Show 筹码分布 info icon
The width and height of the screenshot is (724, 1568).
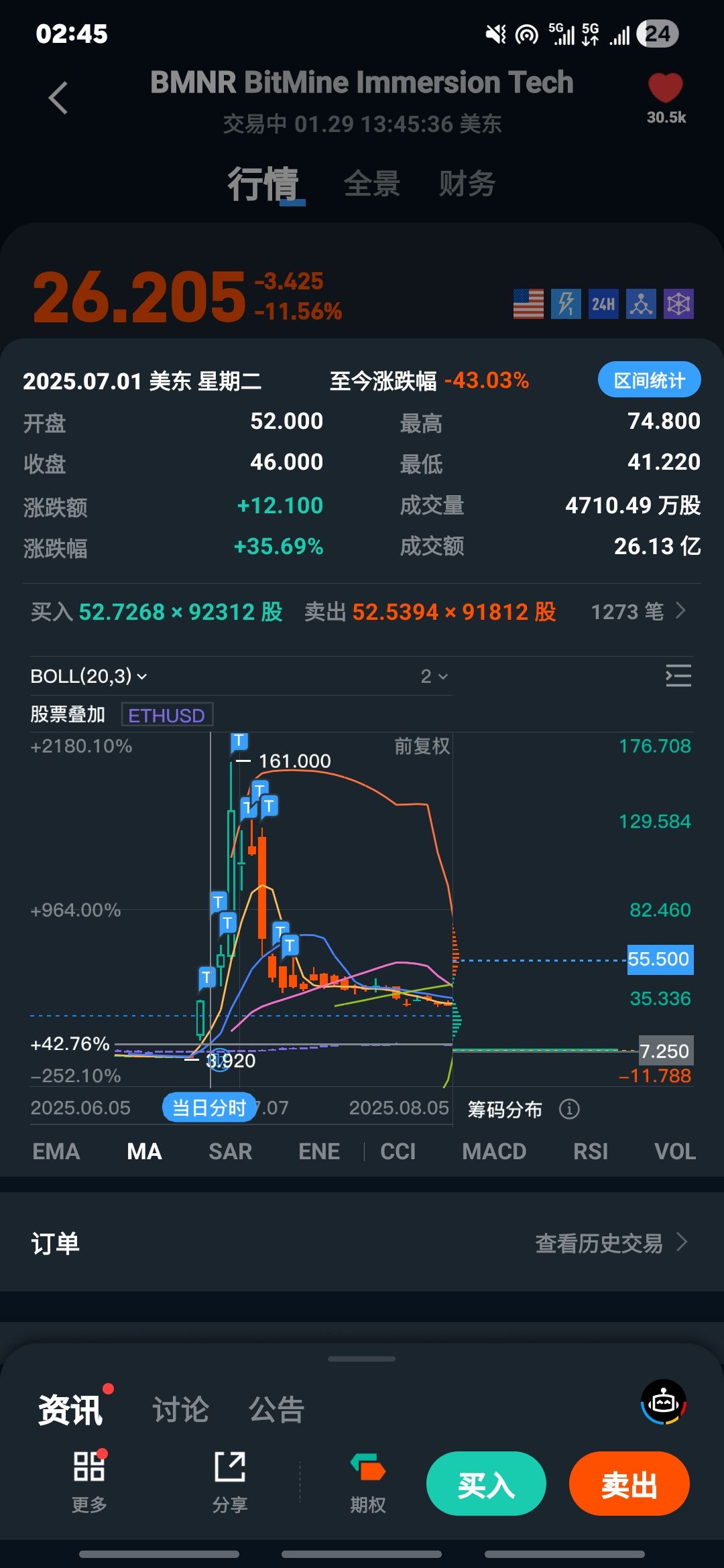[x=569, y=1109]
